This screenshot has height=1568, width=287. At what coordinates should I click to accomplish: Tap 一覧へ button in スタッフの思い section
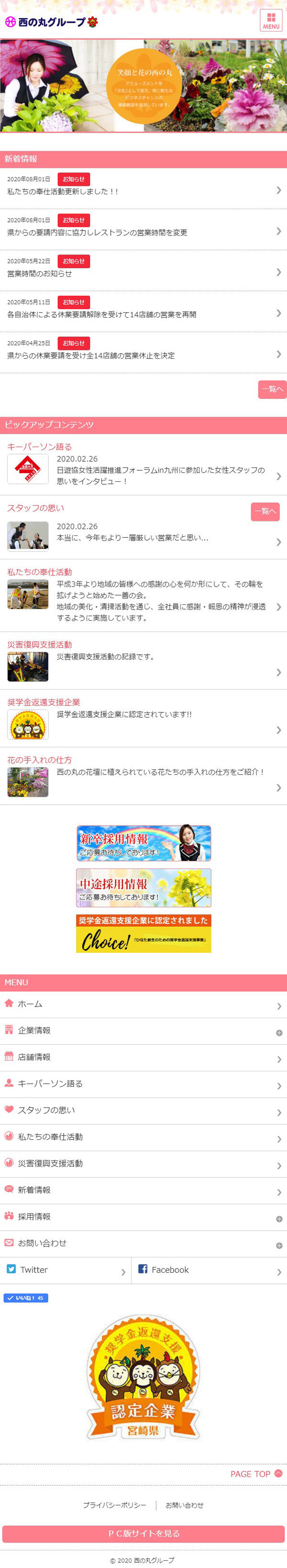click(265, 512)
